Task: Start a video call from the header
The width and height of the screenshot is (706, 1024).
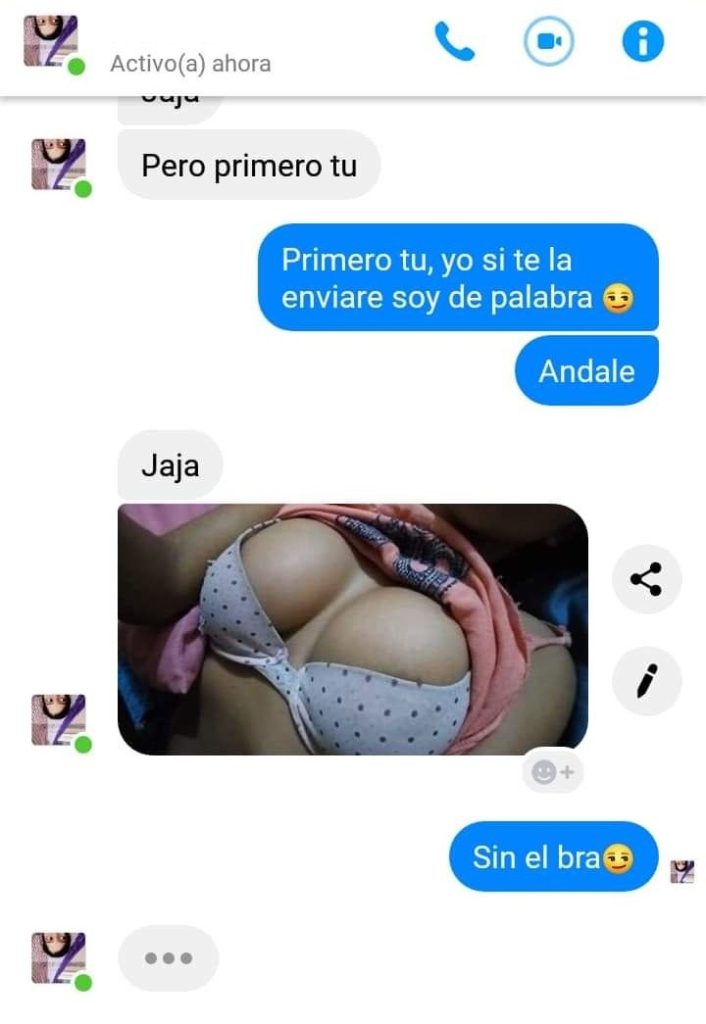Action: (x=549, y=41)
